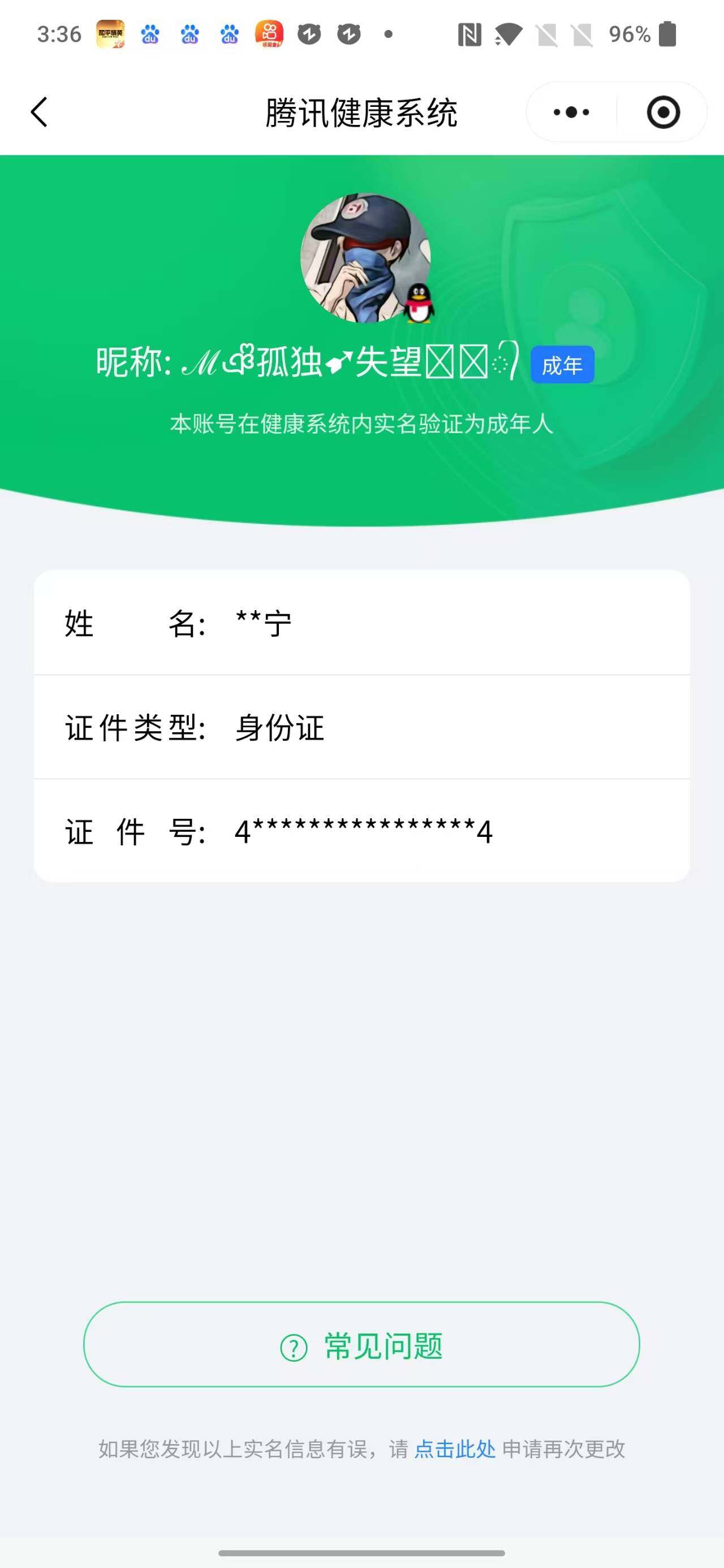Open the Peacekeeper Elite game notification icon
The image size is (724, 1568).
click(x=111, y=33)
